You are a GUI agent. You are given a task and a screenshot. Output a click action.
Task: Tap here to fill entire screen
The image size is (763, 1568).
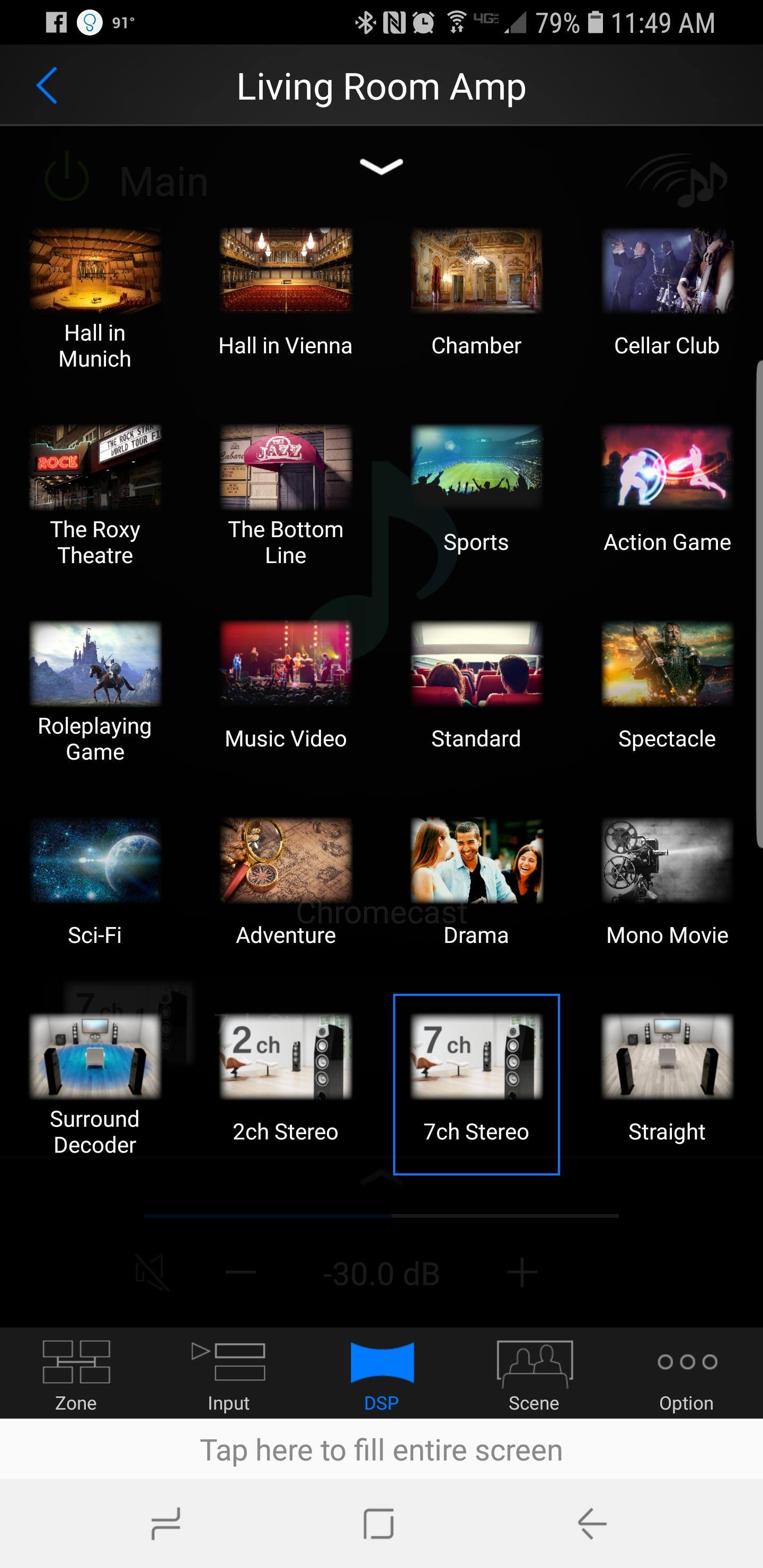(381, 1450)
